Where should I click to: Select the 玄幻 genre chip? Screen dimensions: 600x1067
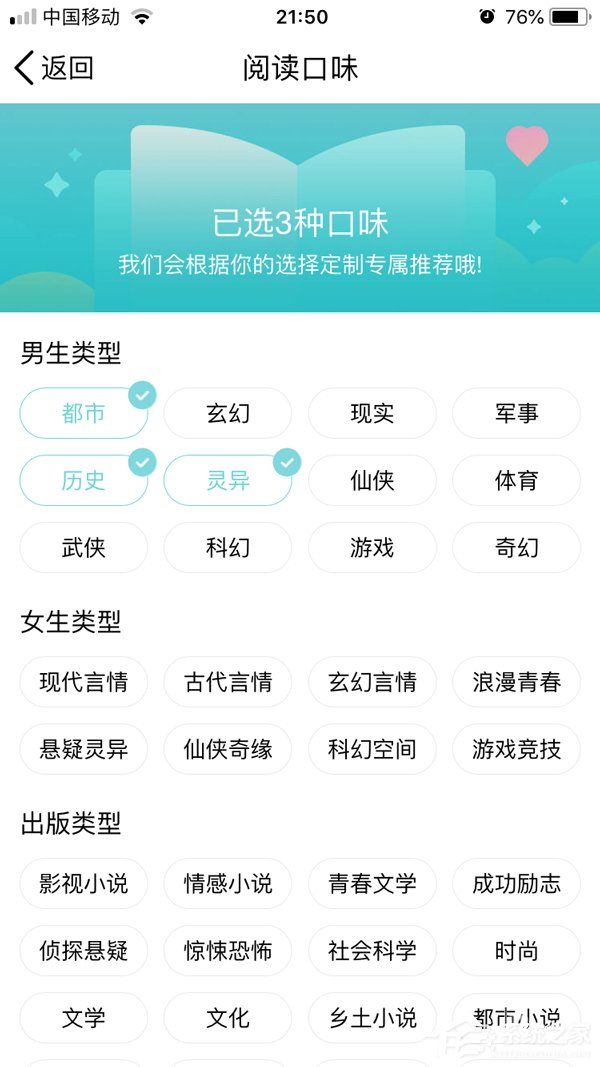coord(228,414)
